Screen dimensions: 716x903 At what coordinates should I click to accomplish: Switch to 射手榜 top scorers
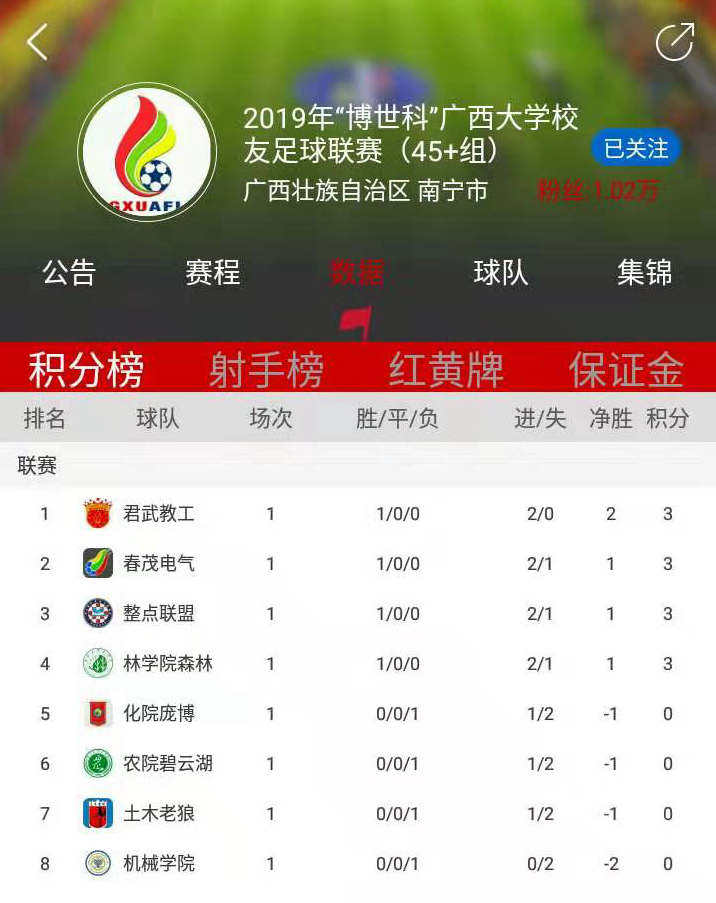pyautogui.click(x=266, y=370)
